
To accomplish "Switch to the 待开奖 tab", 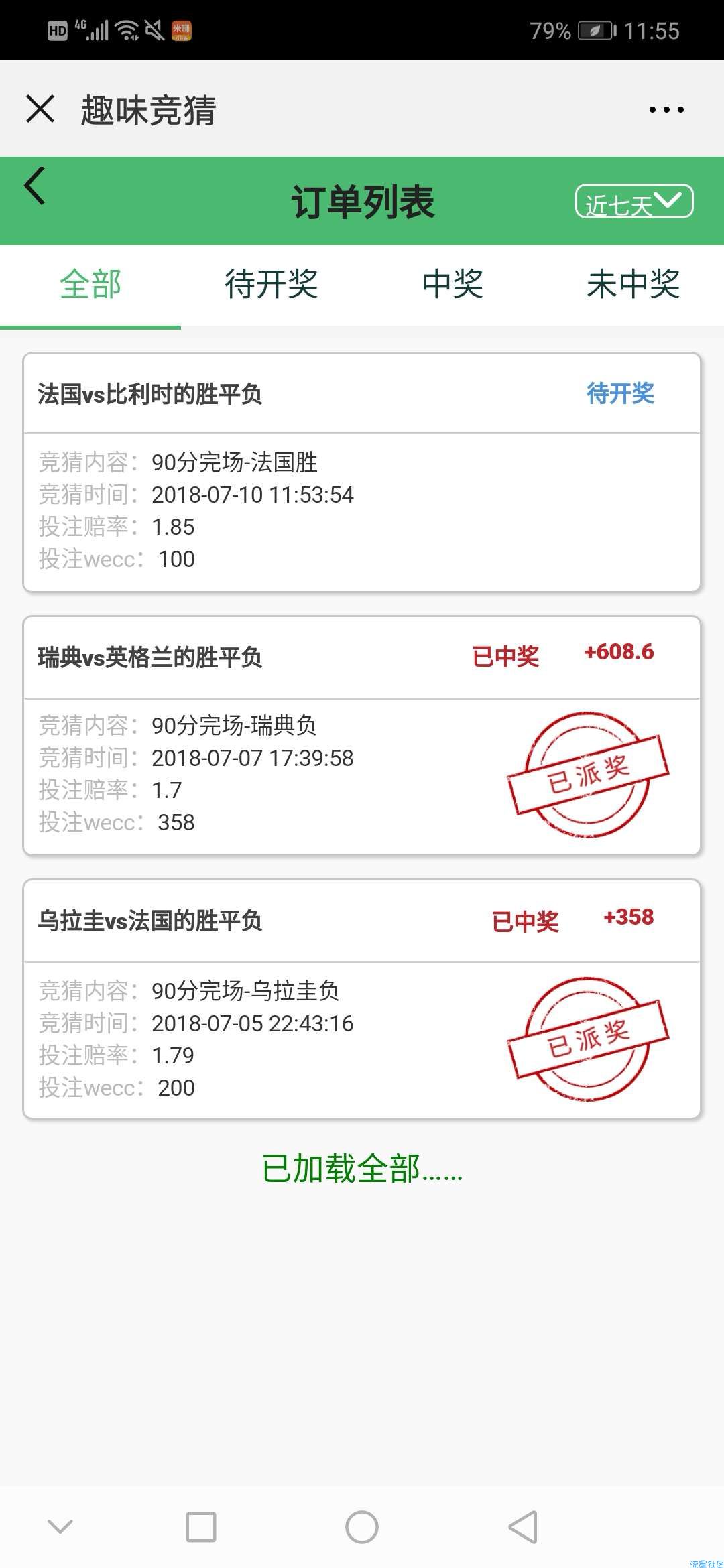I will 271,284.
